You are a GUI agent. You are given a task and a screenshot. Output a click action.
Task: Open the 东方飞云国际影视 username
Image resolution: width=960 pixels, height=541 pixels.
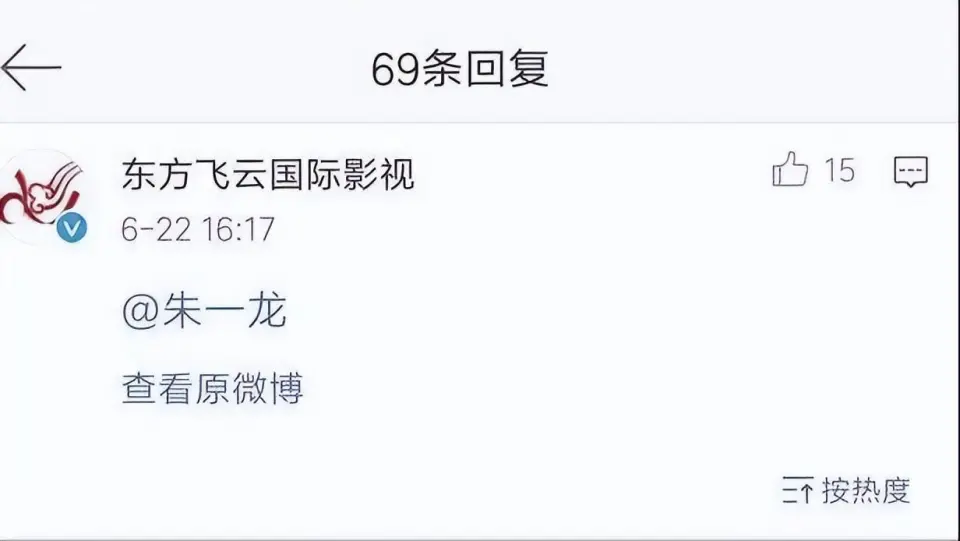click(x=268, y=174)
